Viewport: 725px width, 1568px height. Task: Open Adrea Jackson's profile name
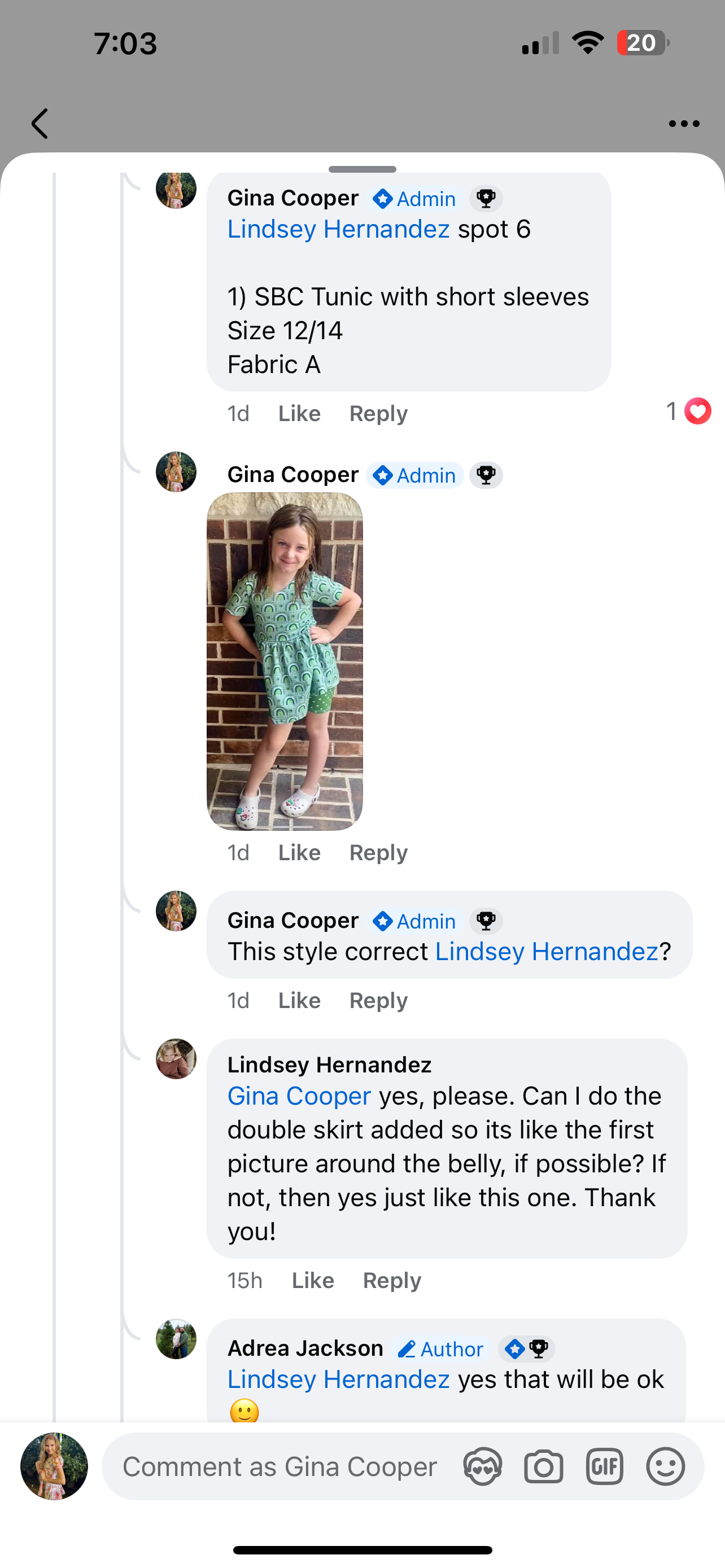coord(305,1348)
